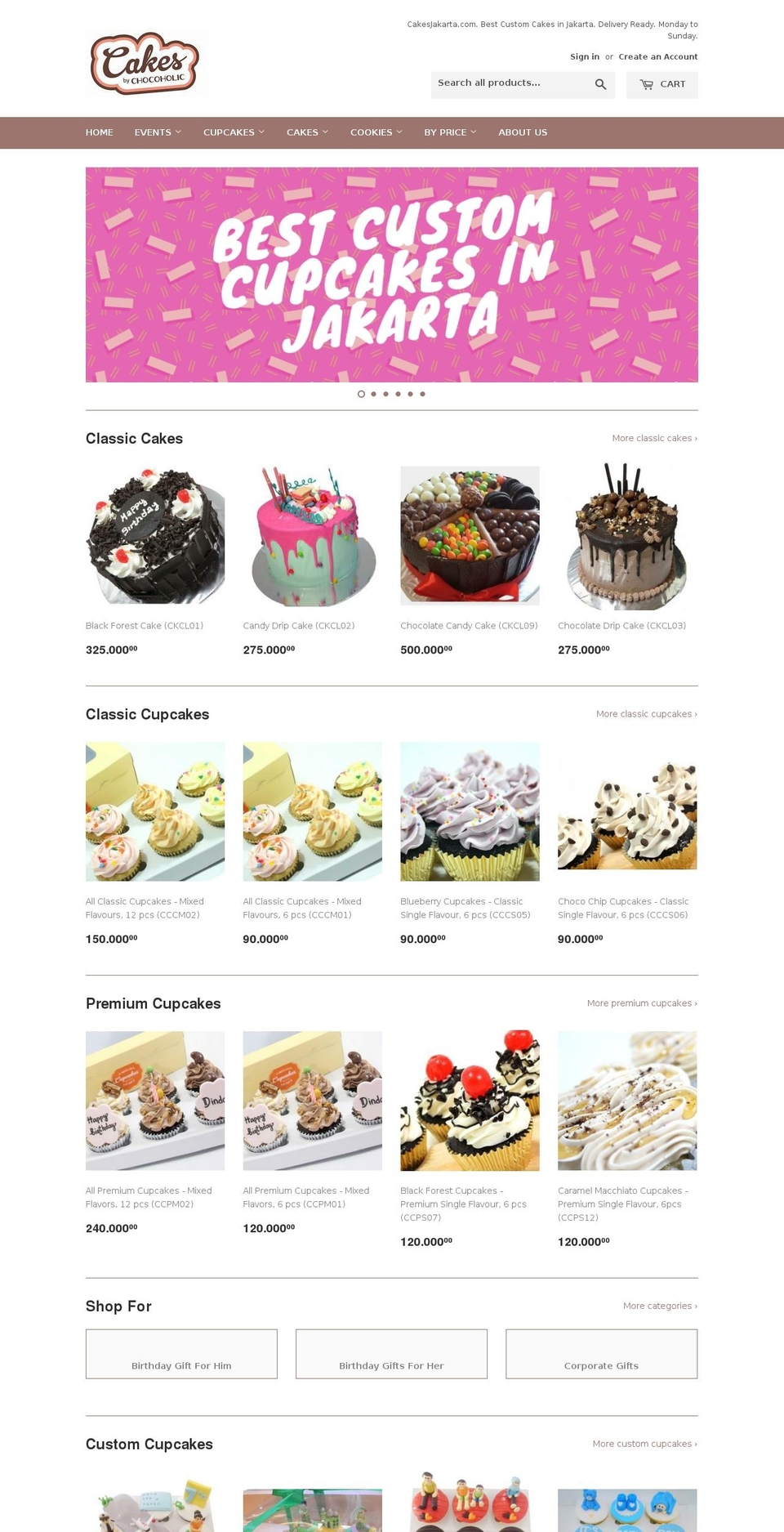Expand the COOKIES menu chevron
The image size is (784, 1532).
[400, 132]
